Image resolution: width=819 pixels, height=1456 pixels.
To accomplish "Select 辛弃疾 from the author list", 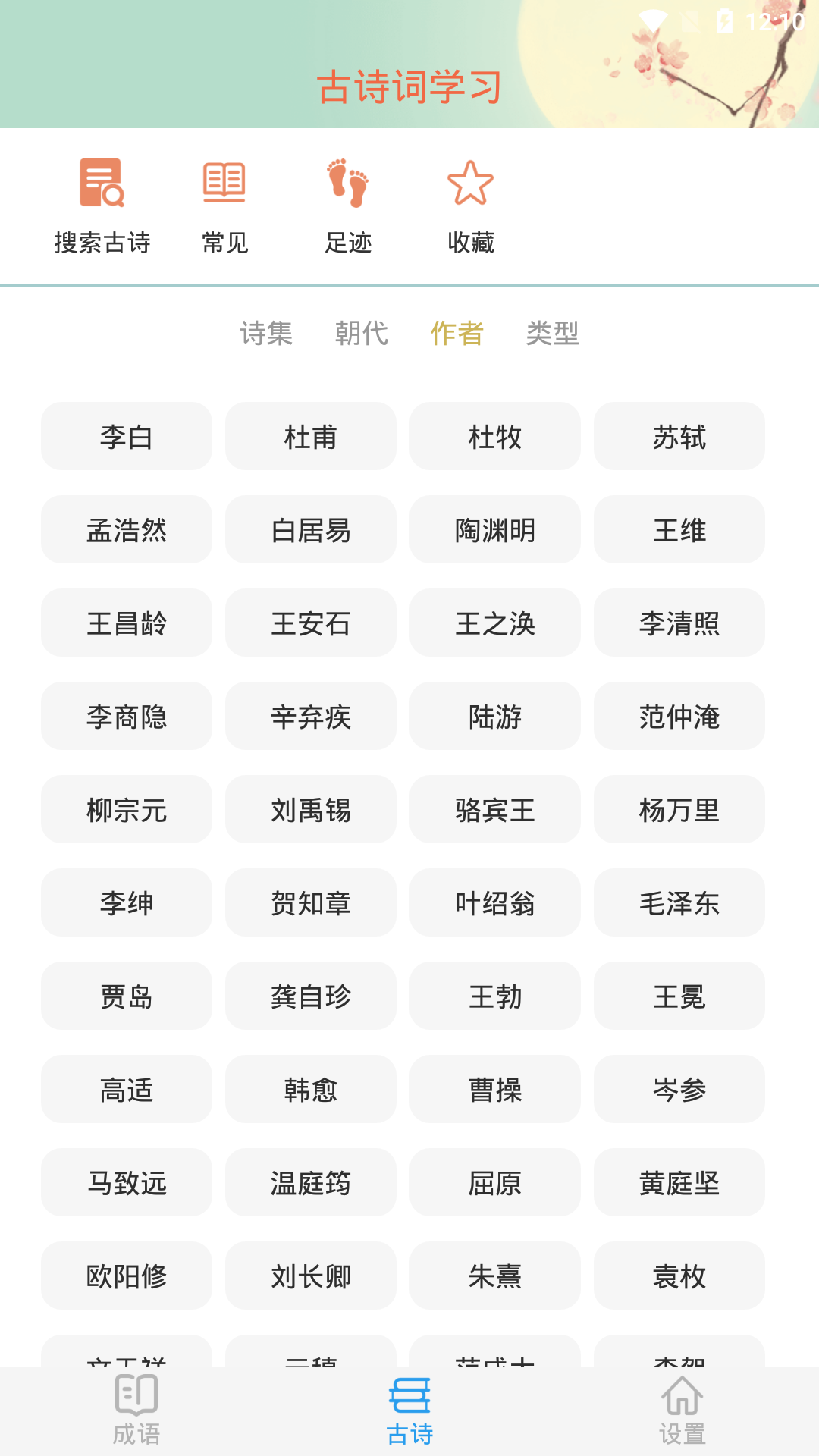I will [311, 717].
